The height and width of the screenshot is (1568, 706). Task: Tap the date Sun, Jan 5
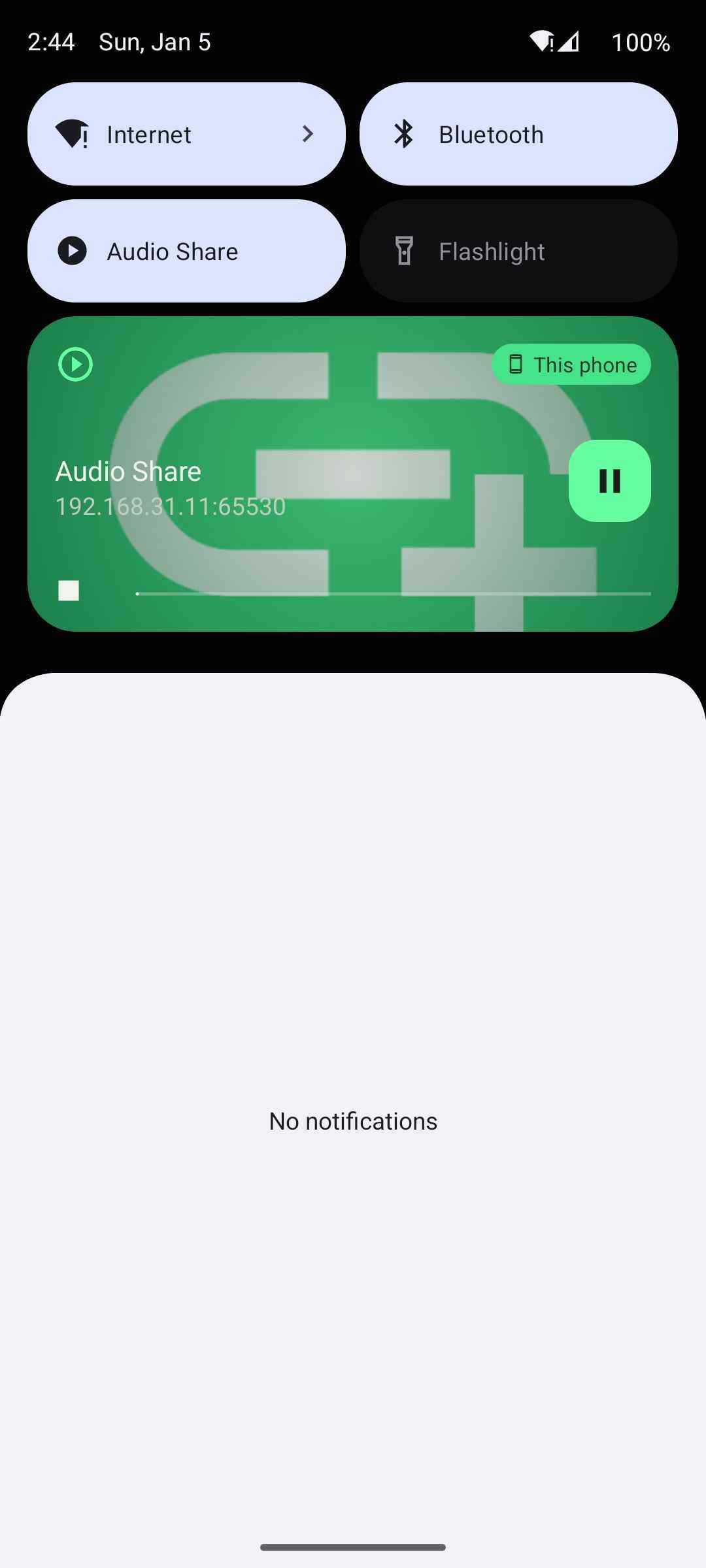(154, 41)
